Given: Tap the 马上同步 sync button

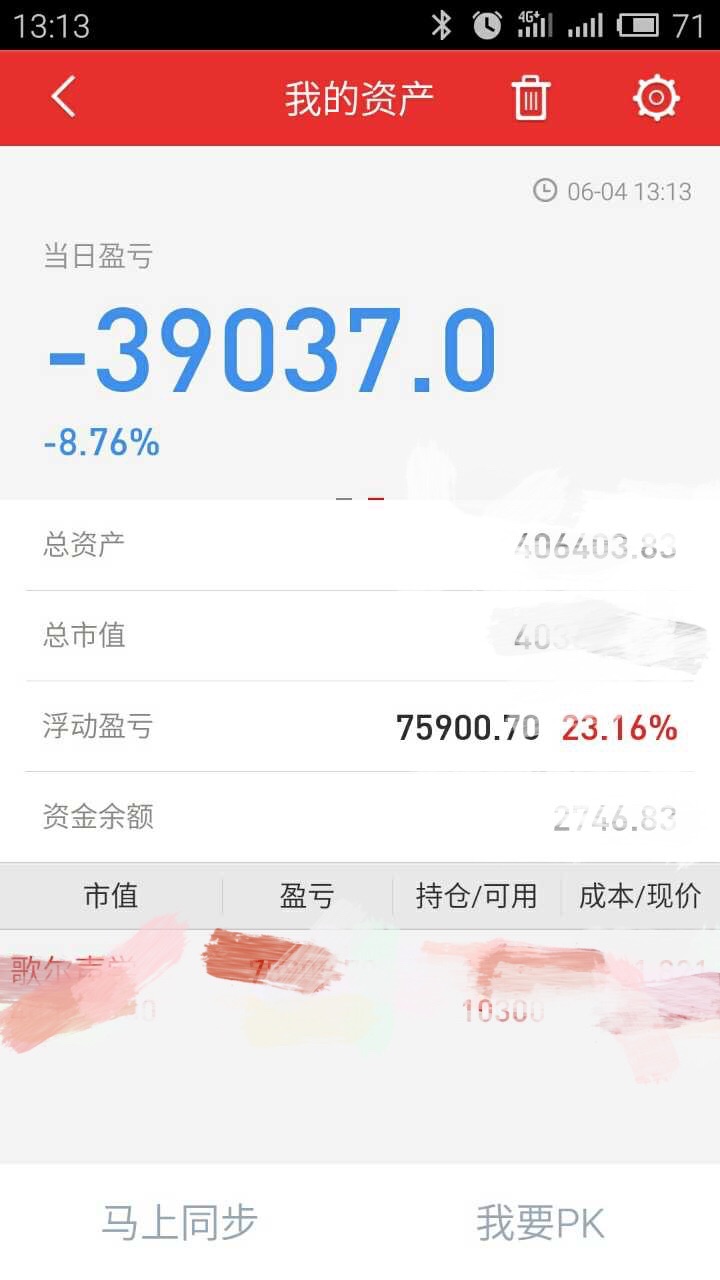Looking at the screenshot, I should click(x=180, y=1222).
